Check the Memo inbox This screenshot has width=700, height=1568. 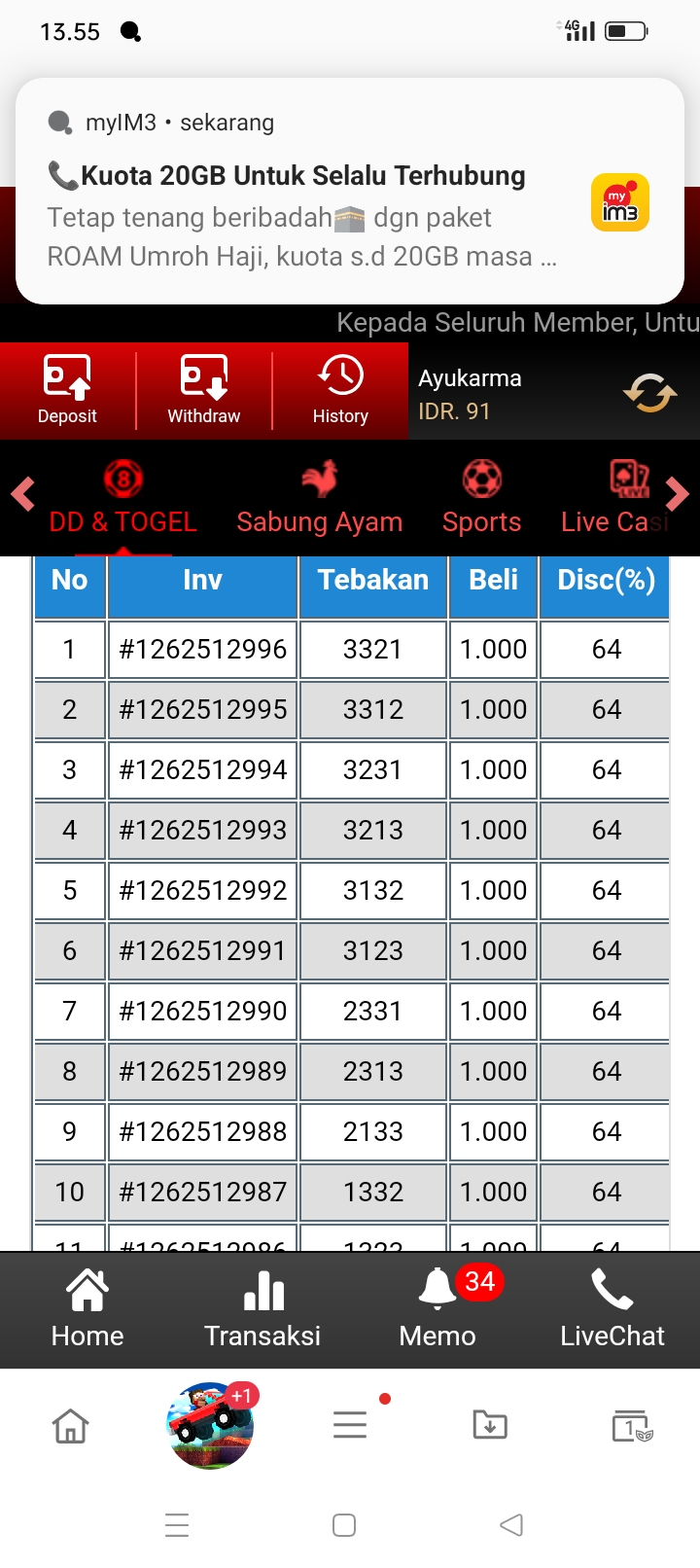coord(437,1309)
